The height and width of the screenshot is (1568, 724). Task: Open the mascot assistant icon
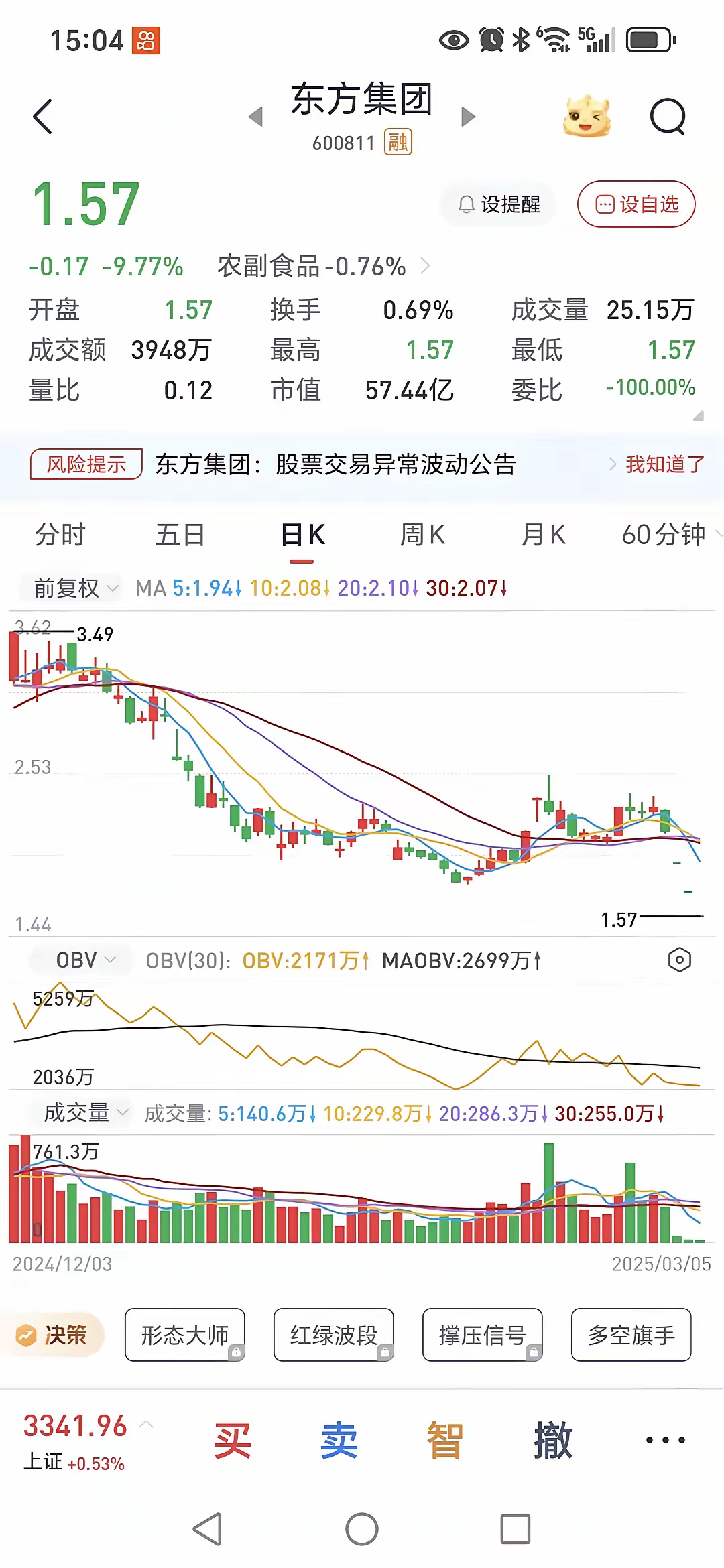click(586, 115)
